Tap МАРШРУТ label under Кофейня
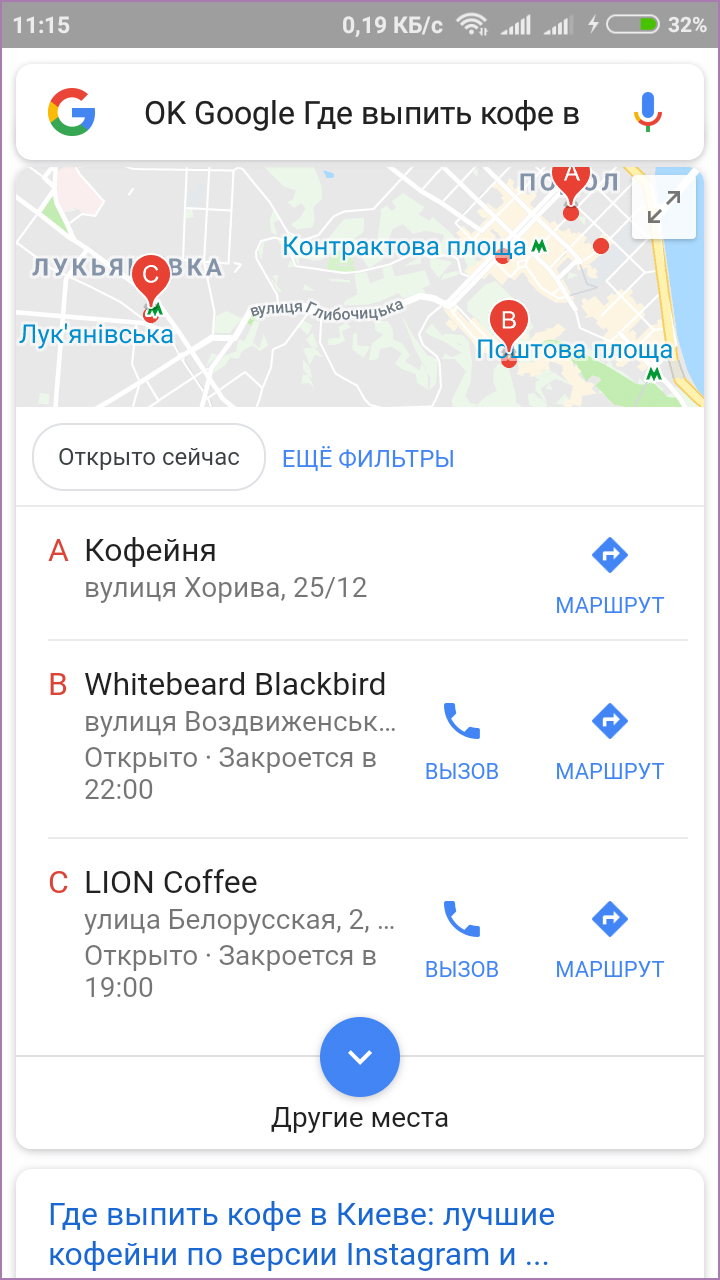Image resolution: width=720 pixels, height=1280 pixels. pyautogui.click(x=609, y=604)
